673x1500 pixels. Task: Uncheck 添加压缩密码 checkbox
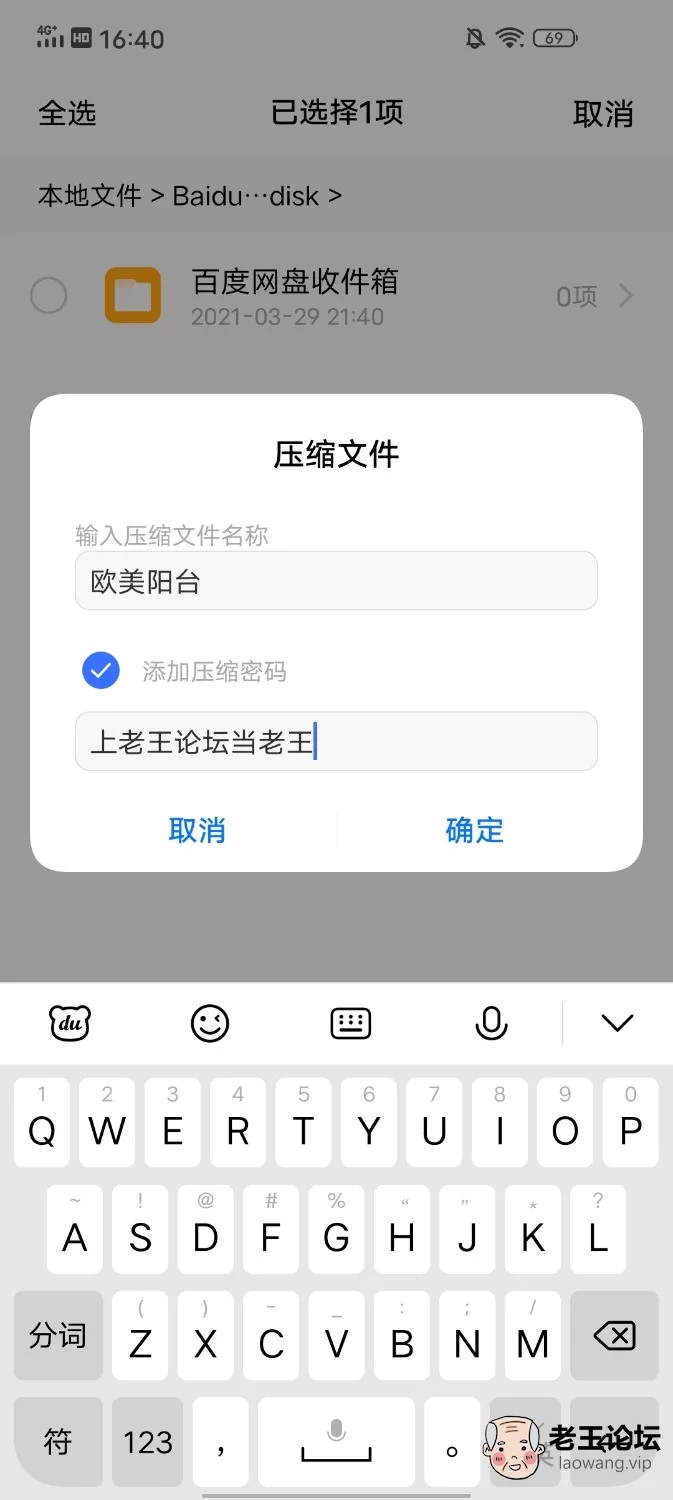point(101,671)
